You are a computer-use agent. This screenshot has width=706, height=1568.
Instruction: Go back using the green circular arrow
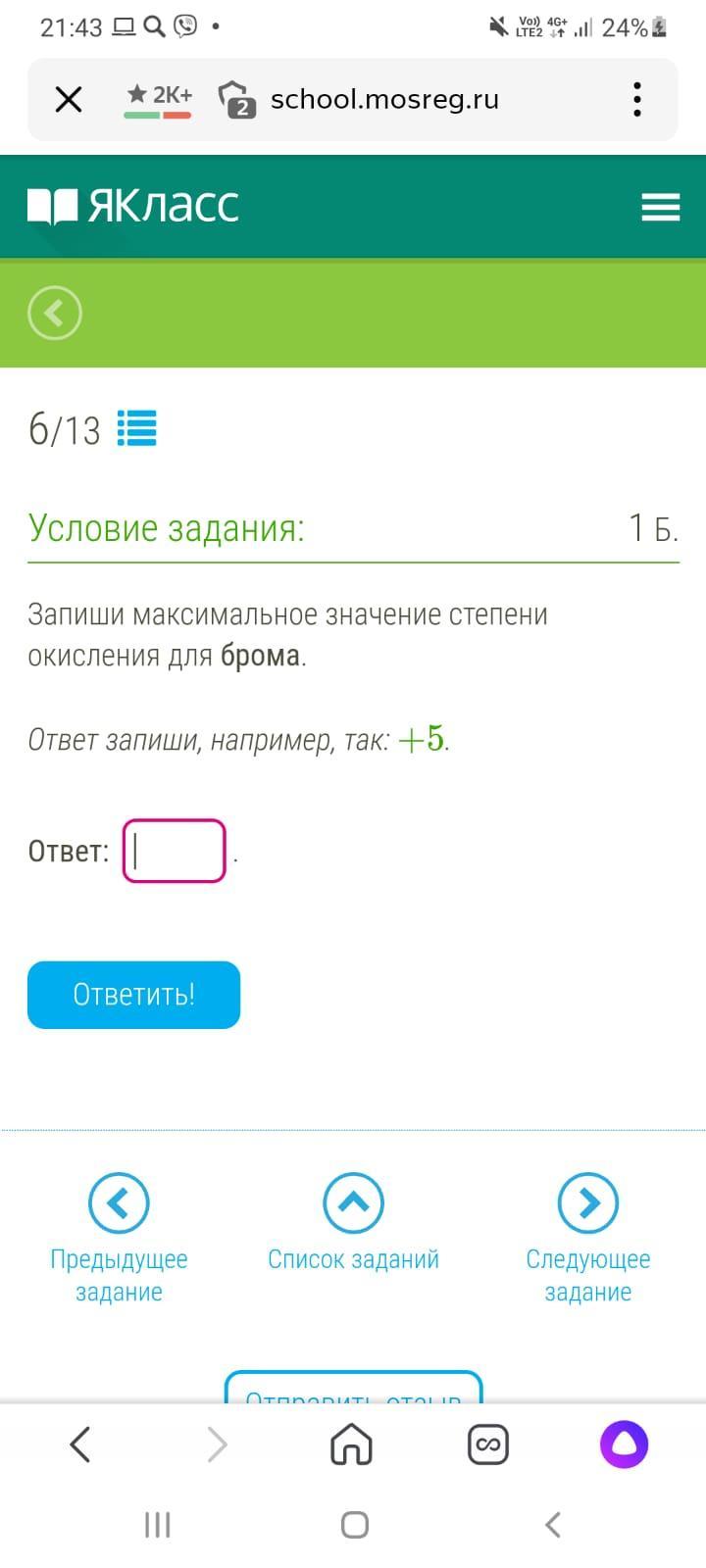[x=55, y=314]
